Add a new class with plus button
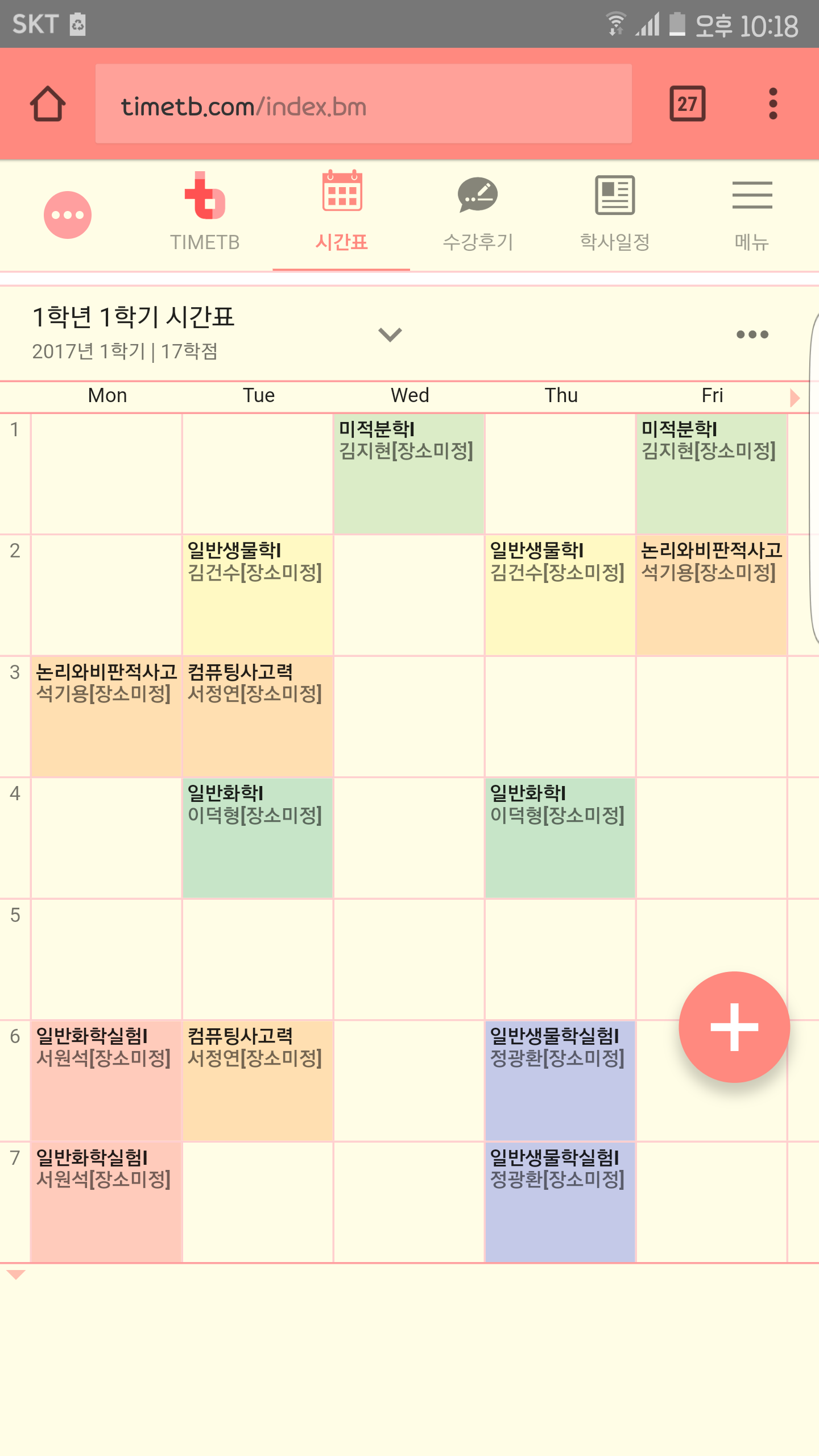The width and height of the screenshot is (819, 1456). pyautogui.click(x=734, y=1027)
